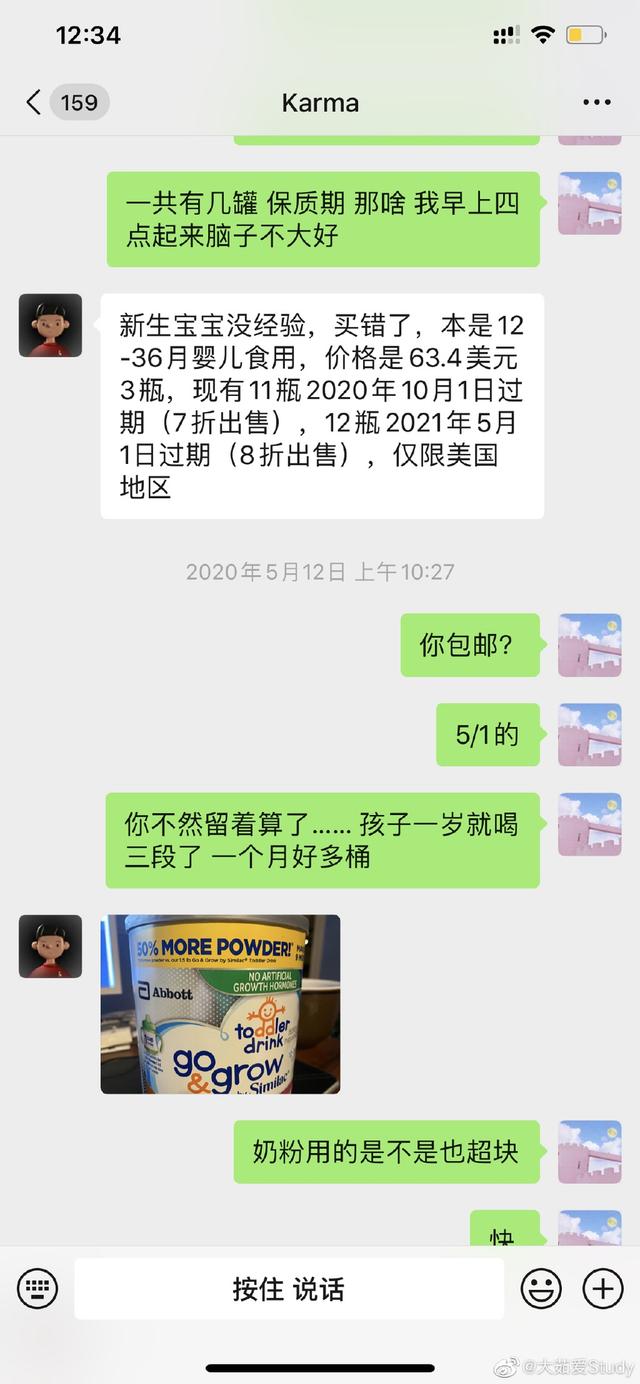Image resolution: width=640 pixels, height=1384 pixels.
Task: Open my avatar next to 你包邮？
Action: (x=589, y=645)
